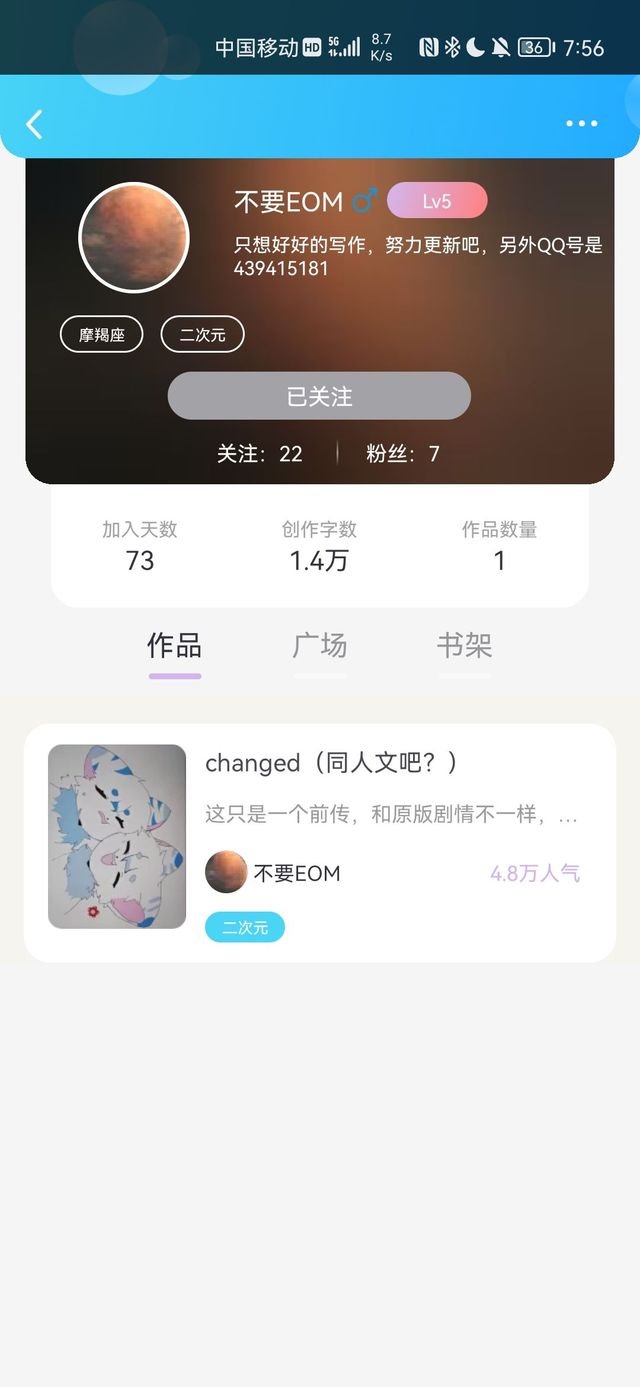Open the 关注 following list
This screenshot has width=640, height=1387.
[260, 454]
